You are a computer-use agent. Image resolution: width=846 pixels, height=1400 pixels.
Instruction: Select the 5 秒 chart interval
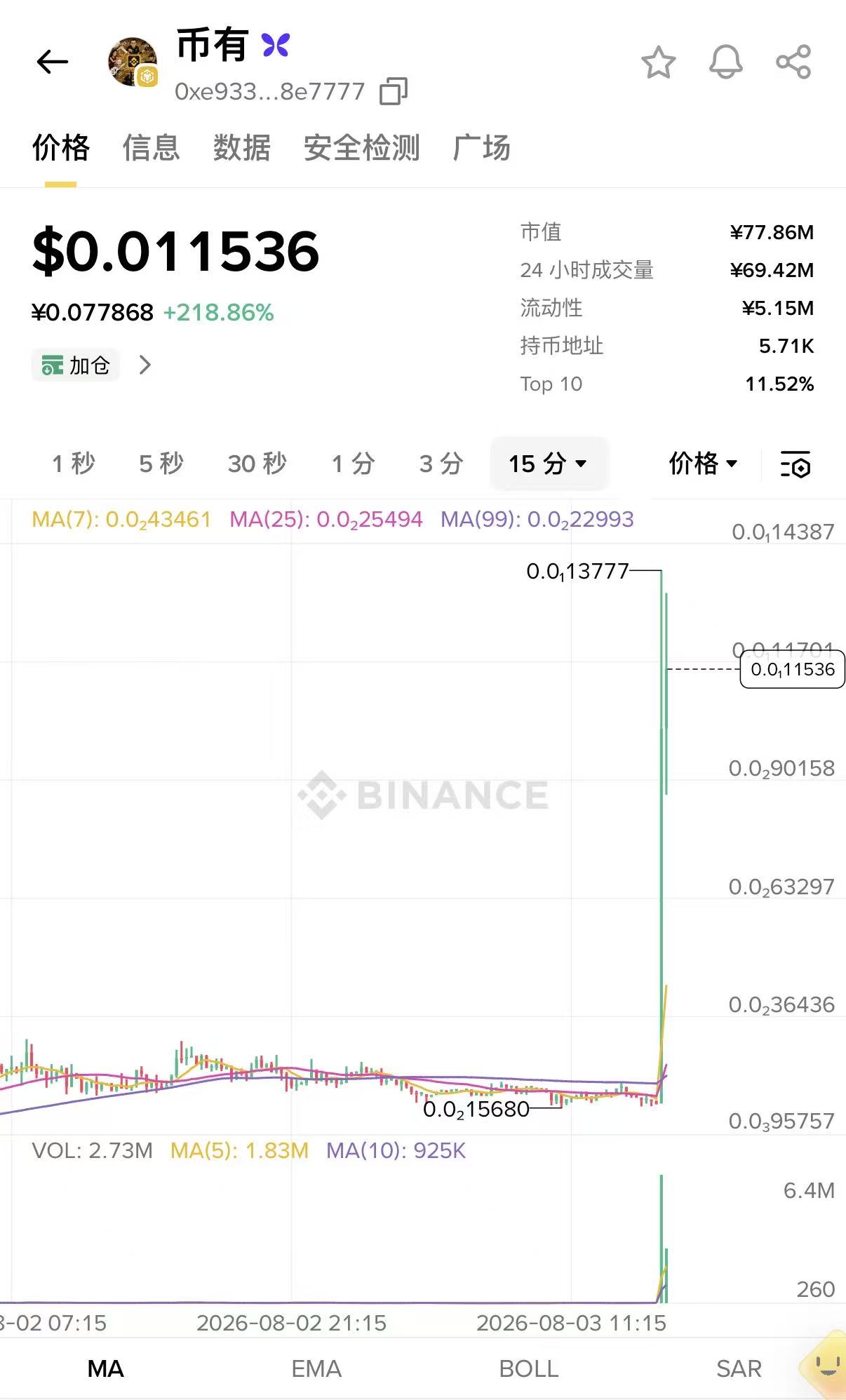pos(161,464)
